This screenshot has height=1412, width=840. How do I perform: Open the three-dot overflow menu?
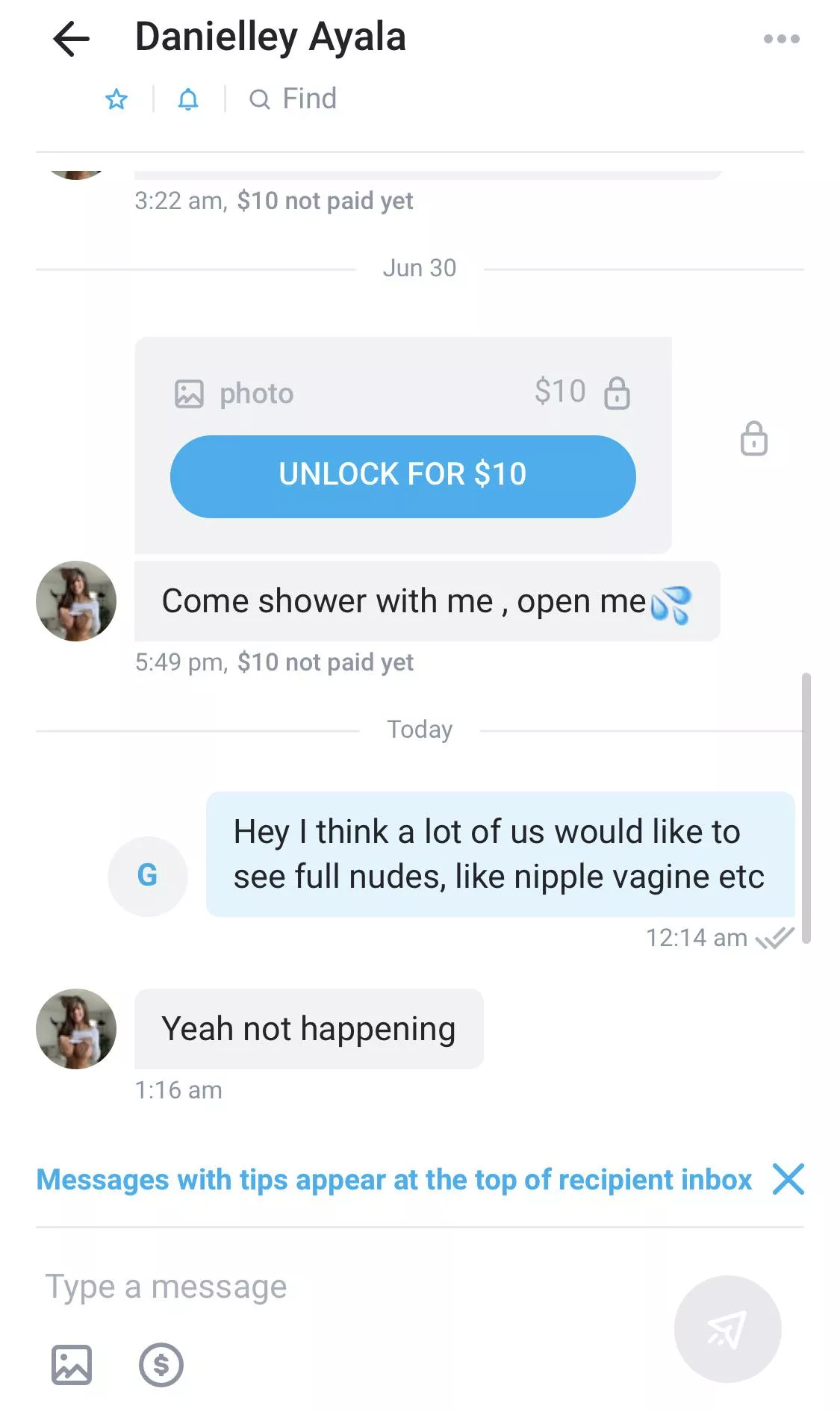(x=781, y=39)
